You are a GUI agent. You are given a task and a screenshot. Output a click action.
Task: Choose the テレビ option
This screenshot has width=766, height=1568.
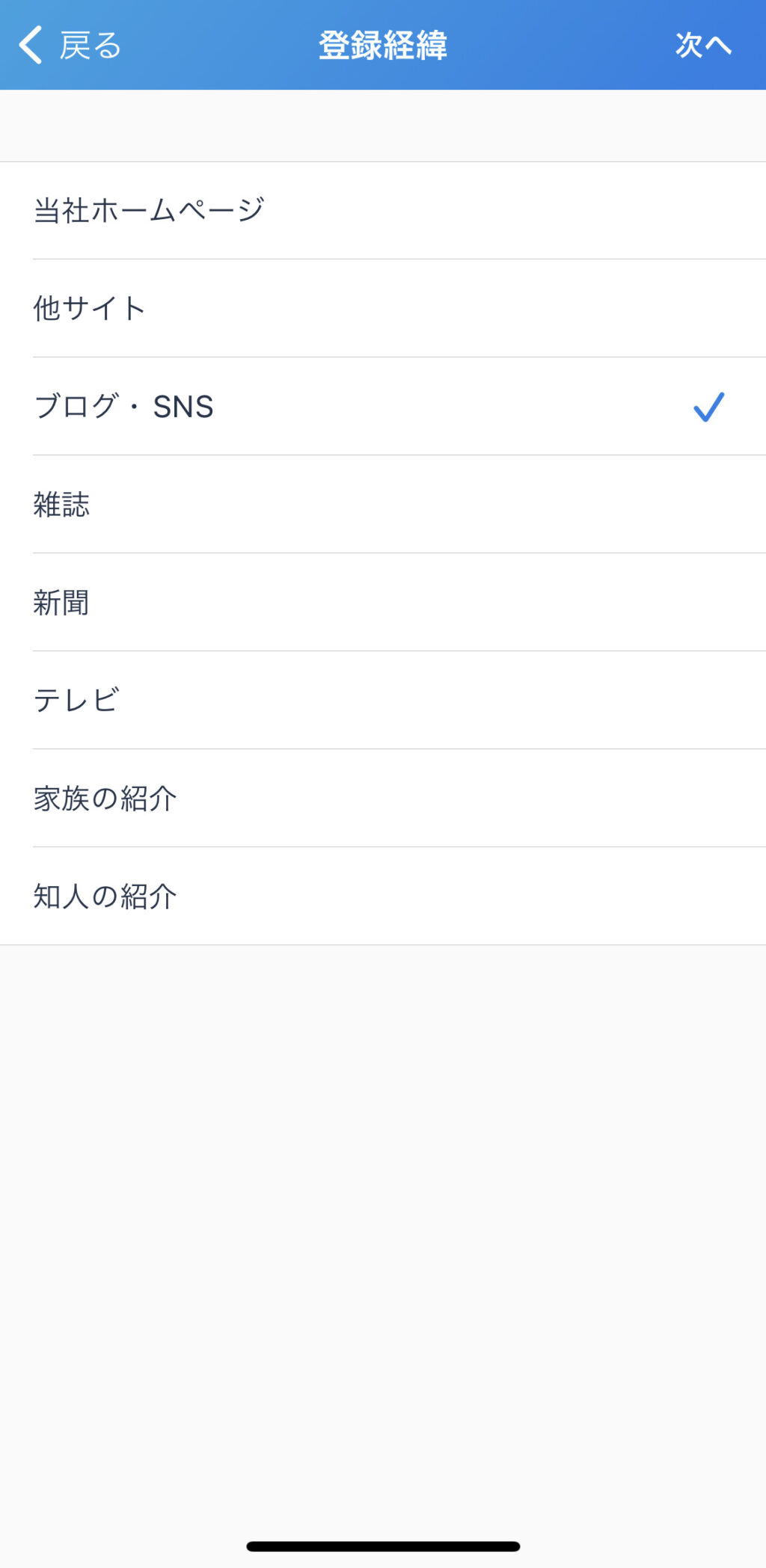tap(383, 701)
